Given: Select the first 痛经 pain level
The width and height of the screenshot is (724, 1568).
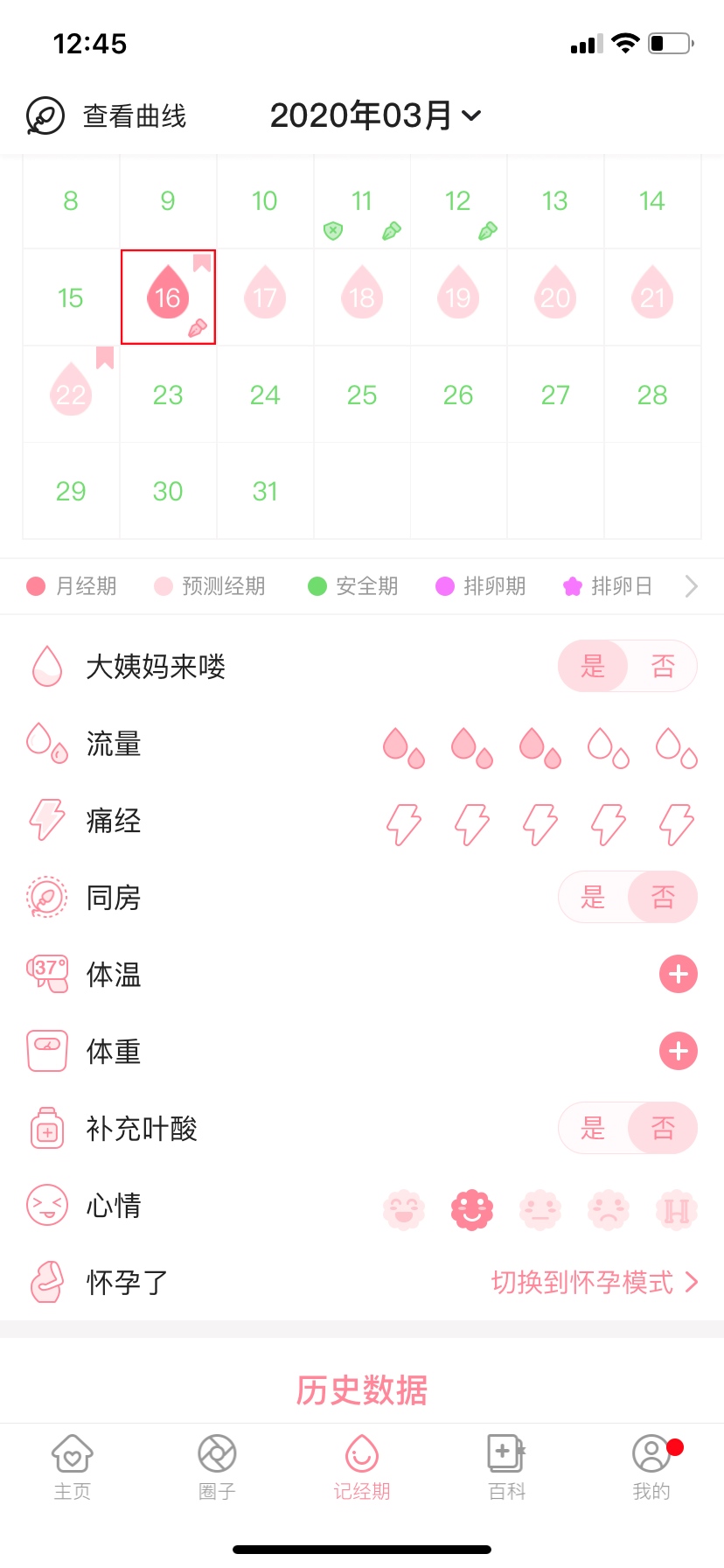Looking at the screenshot, I should click(404, 823).
